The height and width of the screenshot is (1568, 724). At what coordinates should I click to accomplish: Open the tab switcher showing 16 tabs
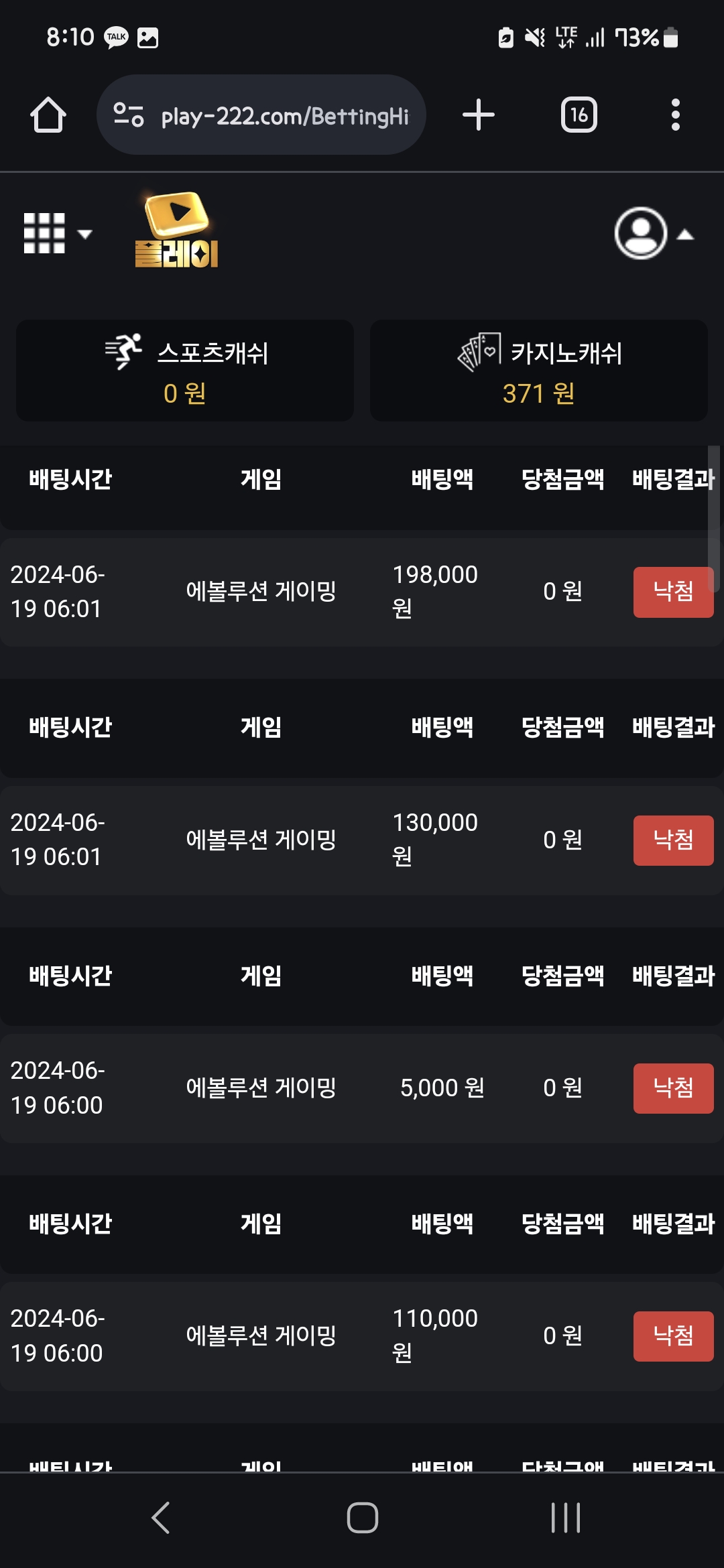[579, 115]
